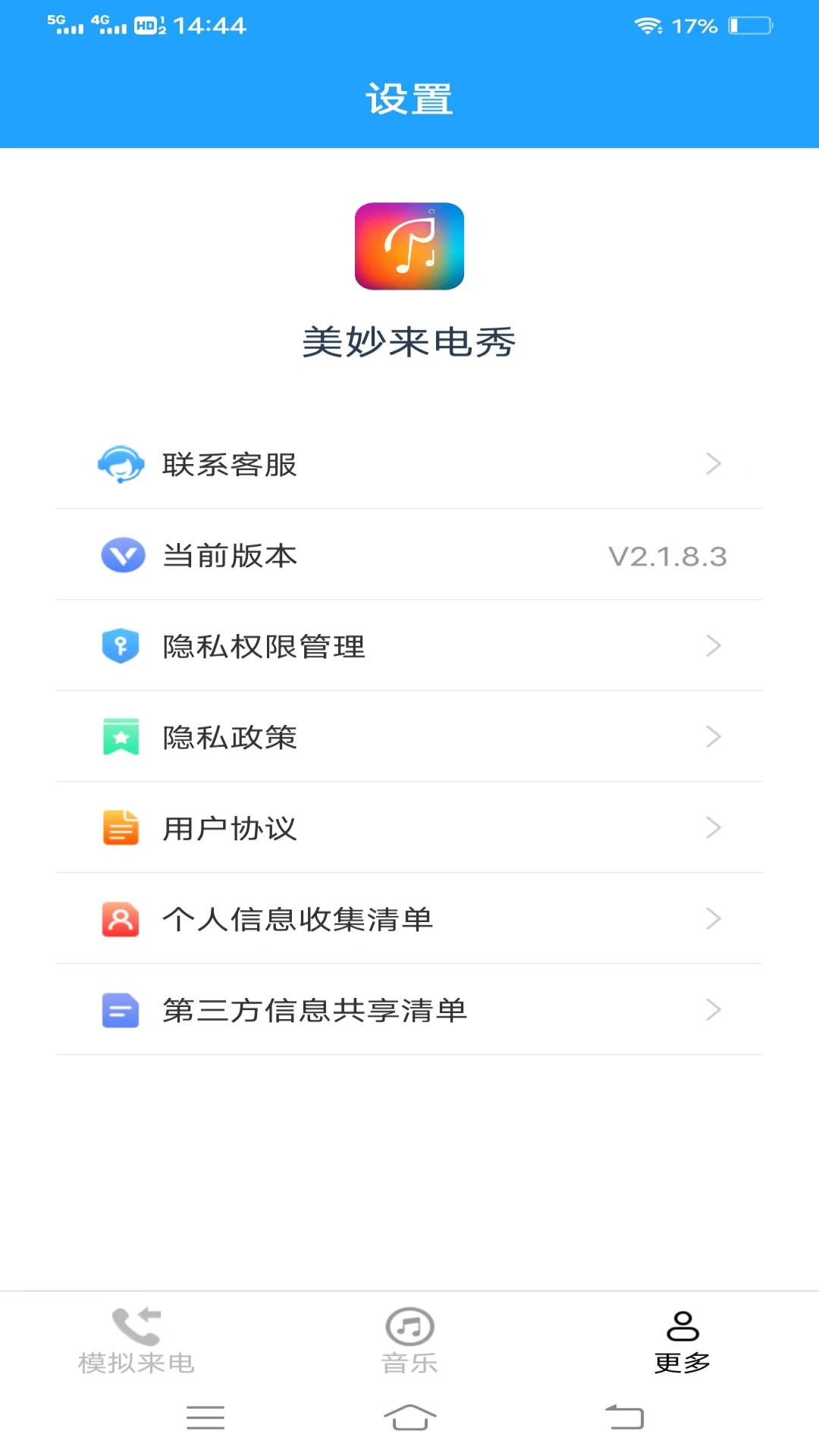Open the 美妙来电秀 app icon
Viewport: 819px width, 1456px height.
[x=409, y=248]
